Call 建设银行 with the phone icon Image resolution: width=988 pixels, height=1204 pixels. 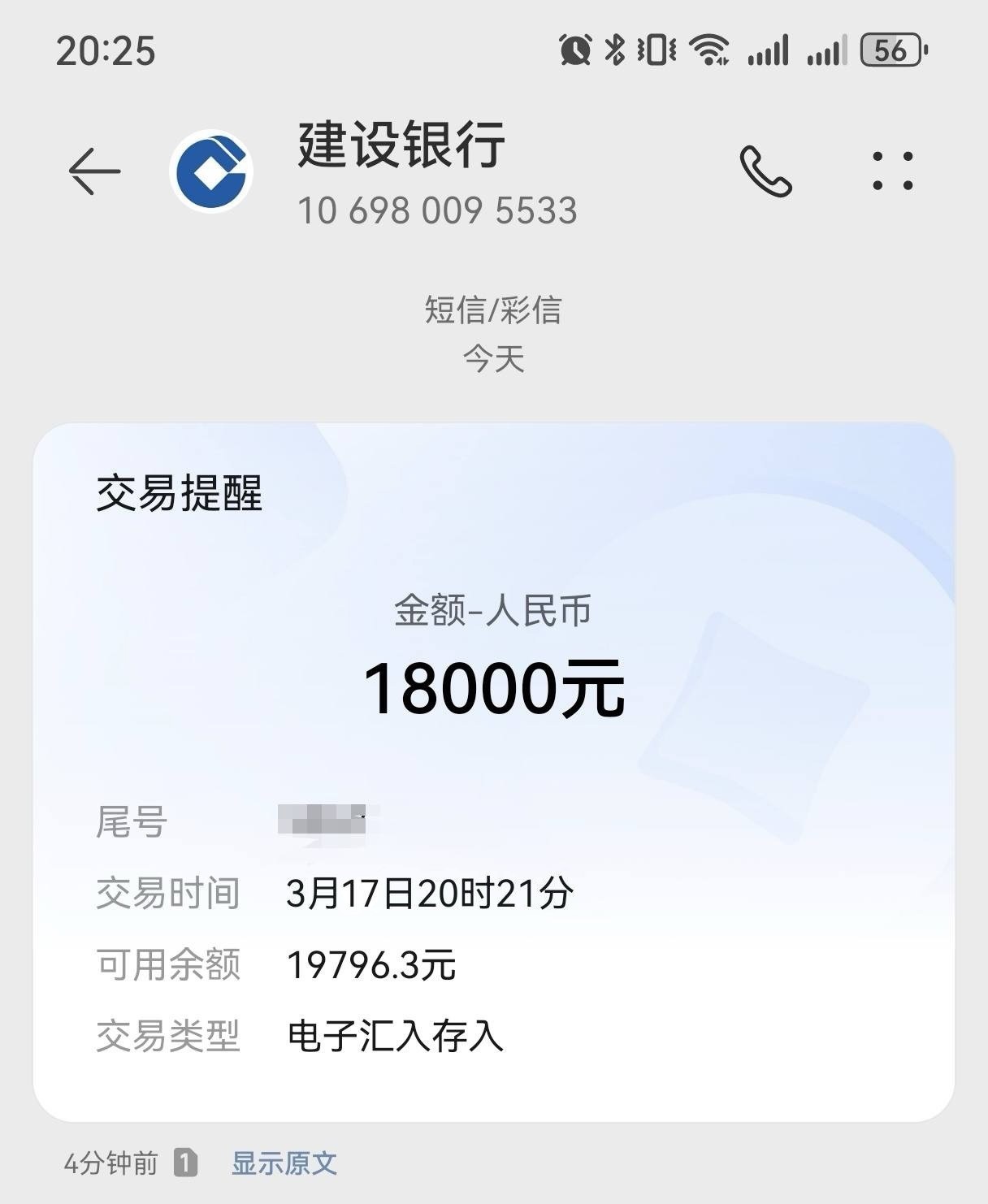click(x=765, y=171)
